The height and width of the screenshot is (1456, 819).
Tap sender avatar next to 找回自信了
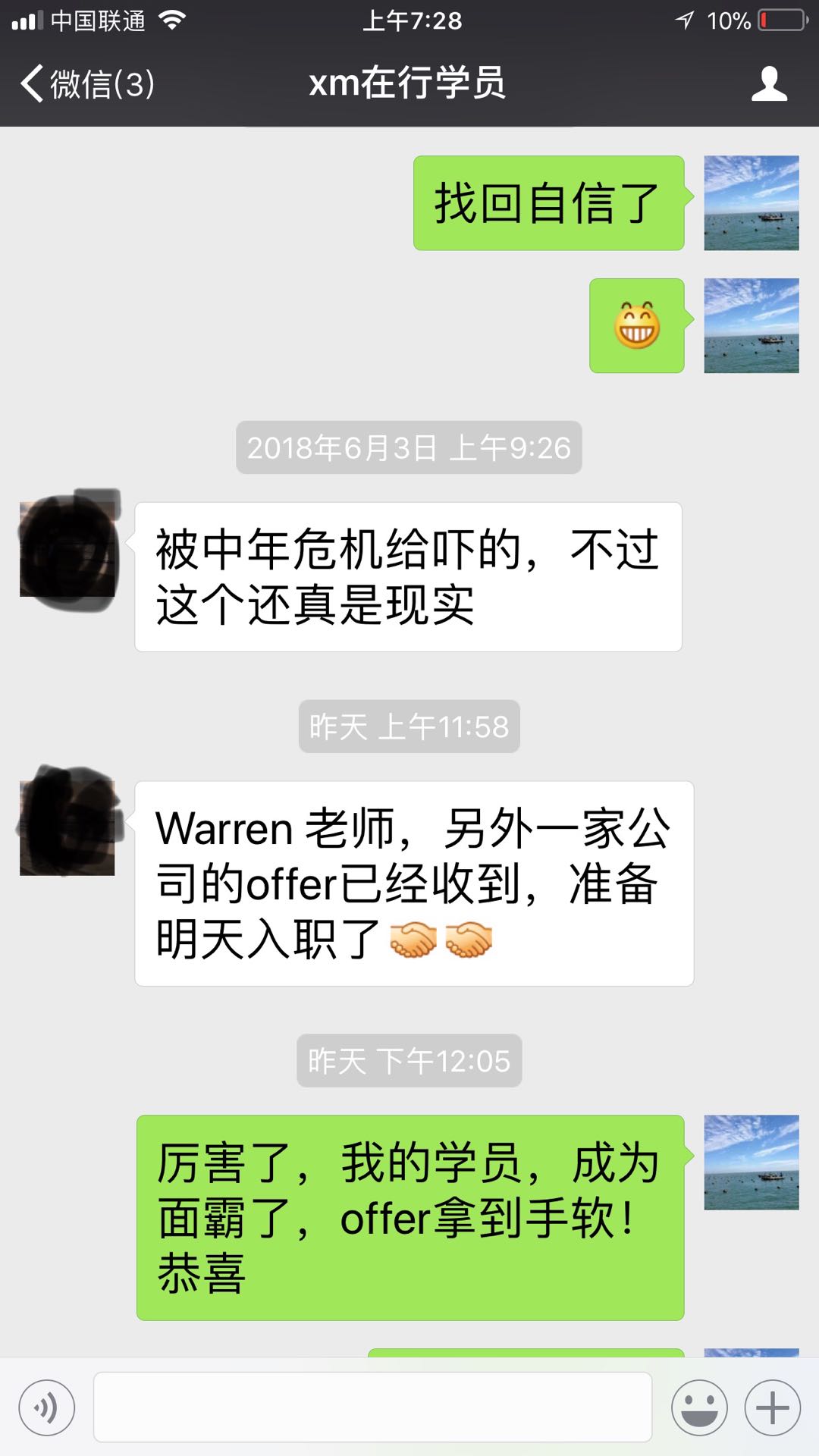pos(751,203)
